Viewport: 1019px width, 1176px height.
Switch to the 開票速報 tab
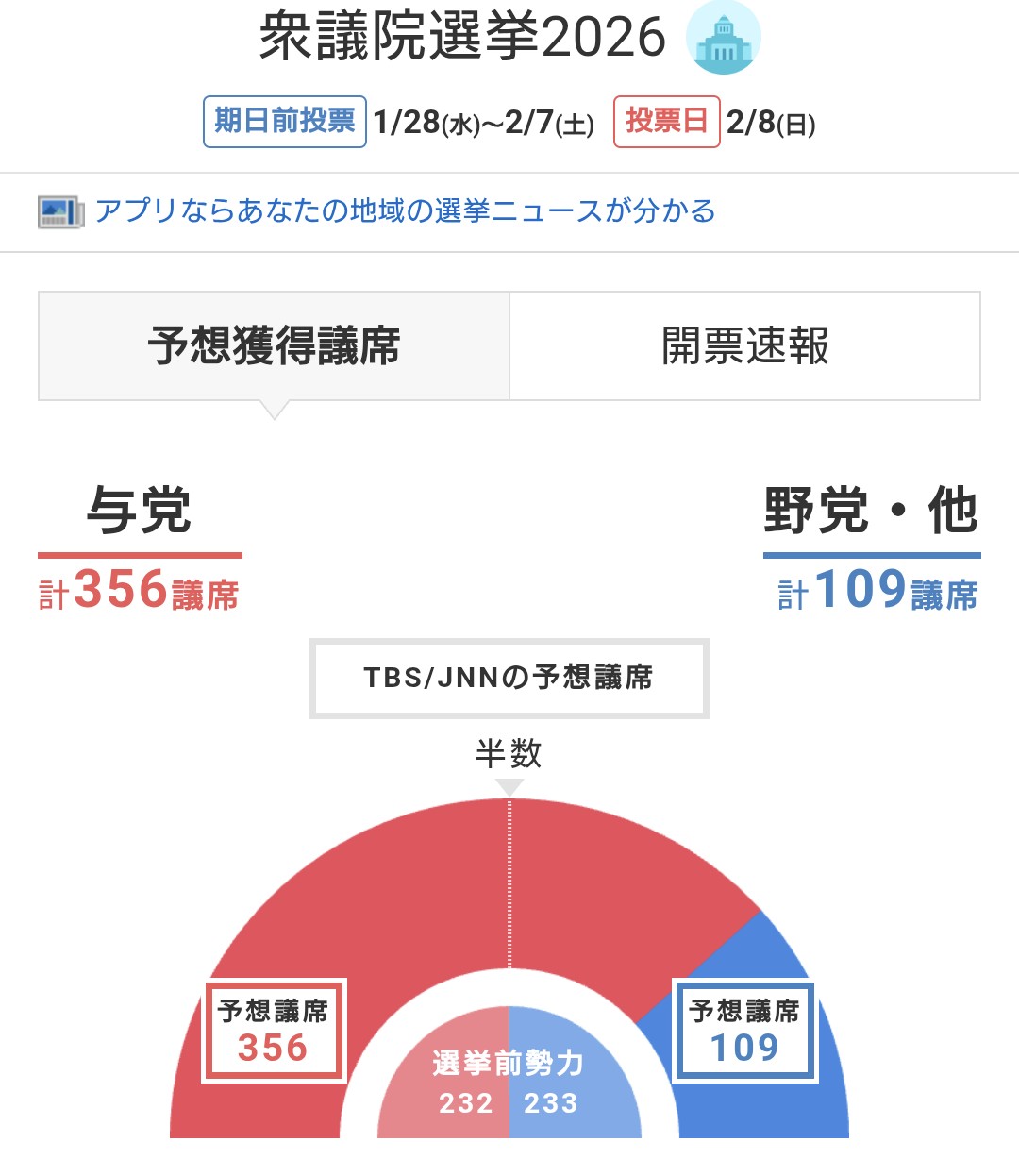(744, 346)
